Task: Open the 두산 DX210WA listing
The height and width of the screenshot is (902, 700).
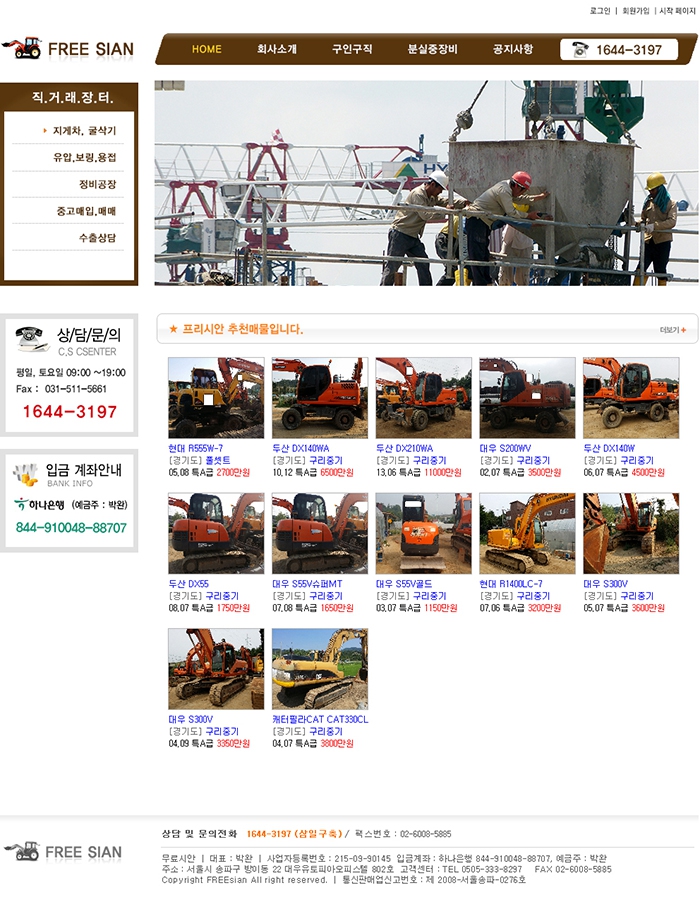Action: coord(423,398)
